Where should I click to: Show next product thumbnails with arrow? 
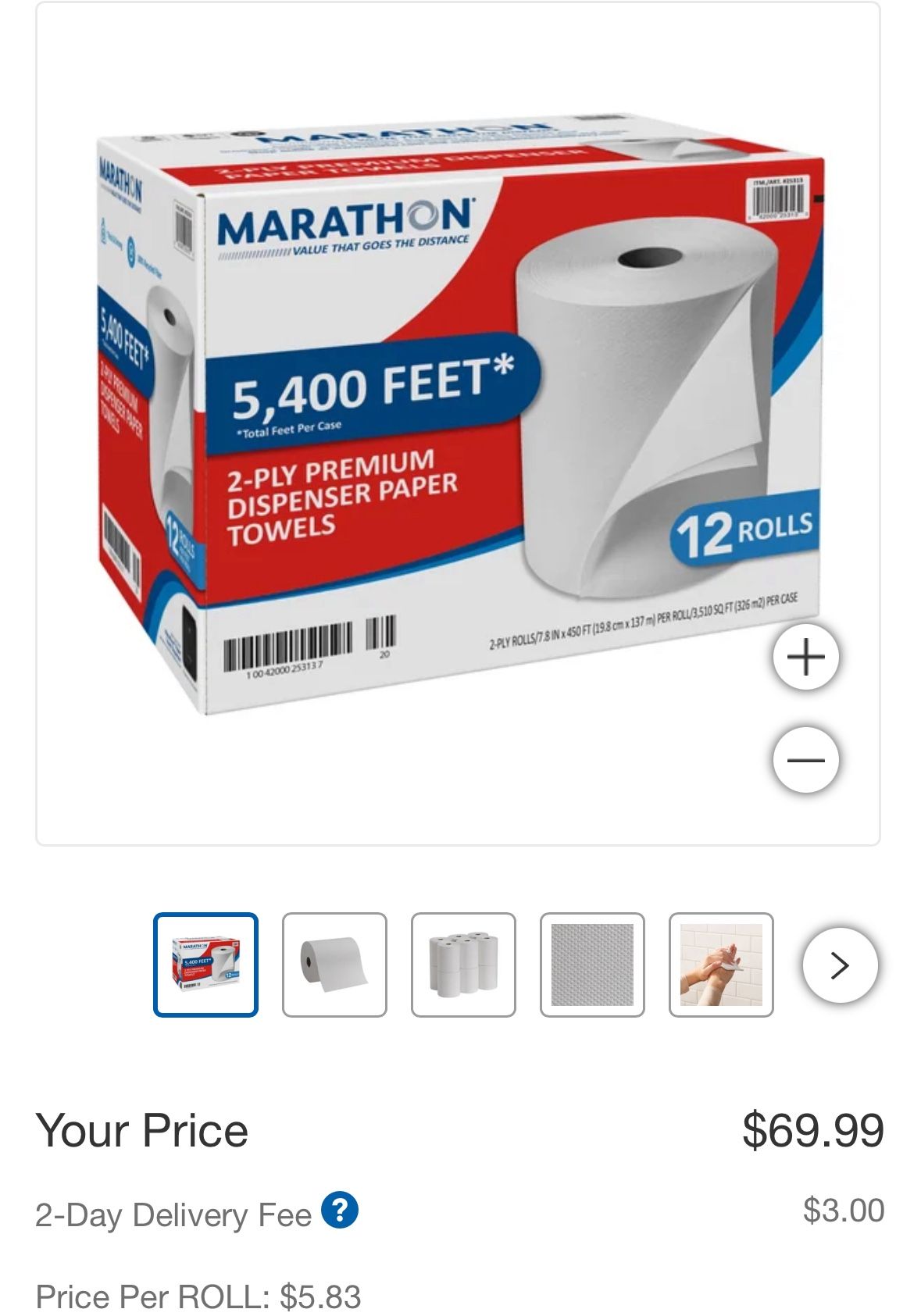[x=840, y=965]
